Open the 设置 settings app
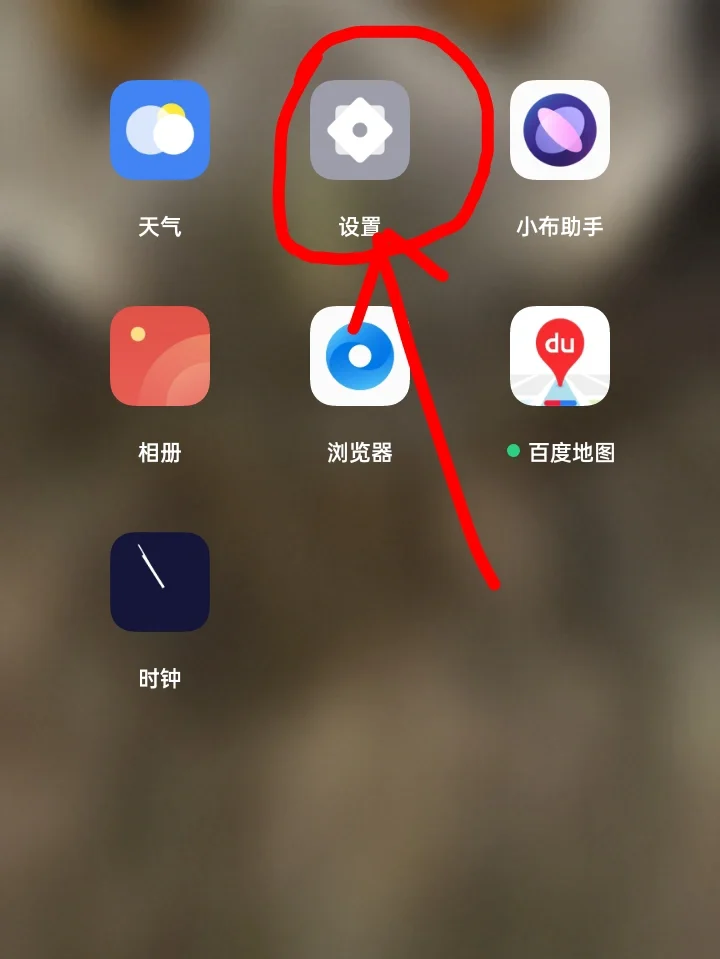This screenshot has width=720, height=959. pos(360,130)
